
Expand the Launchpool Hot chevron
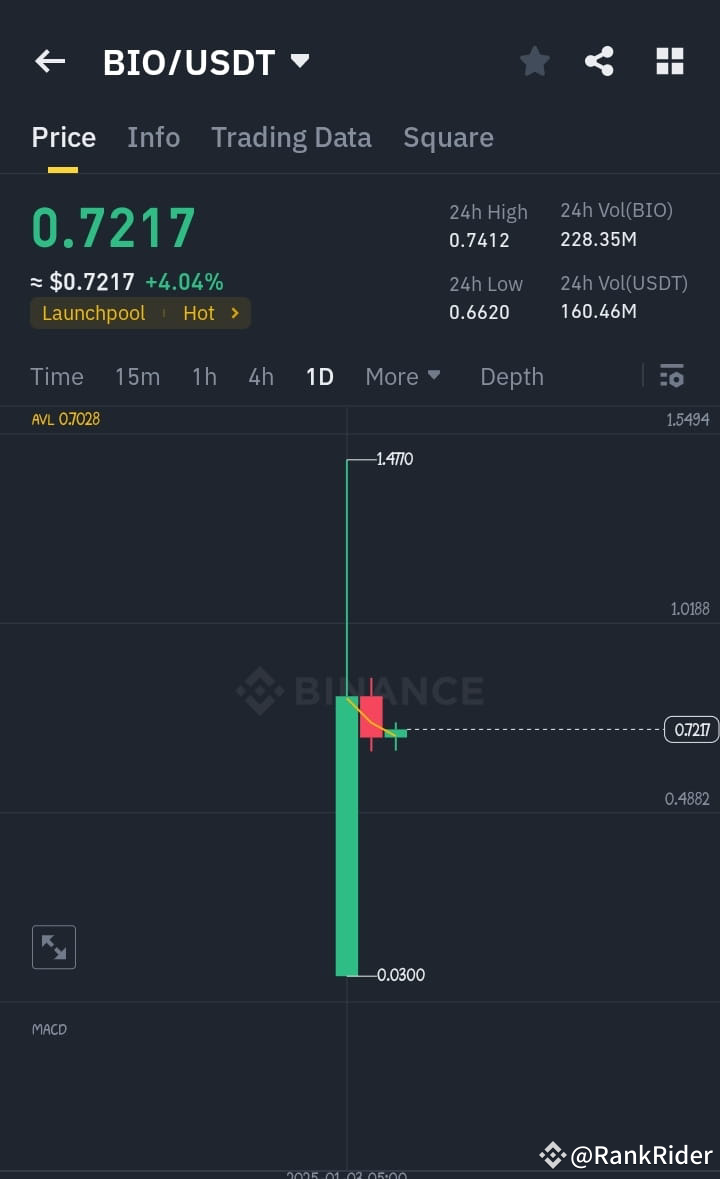point(237,313)
